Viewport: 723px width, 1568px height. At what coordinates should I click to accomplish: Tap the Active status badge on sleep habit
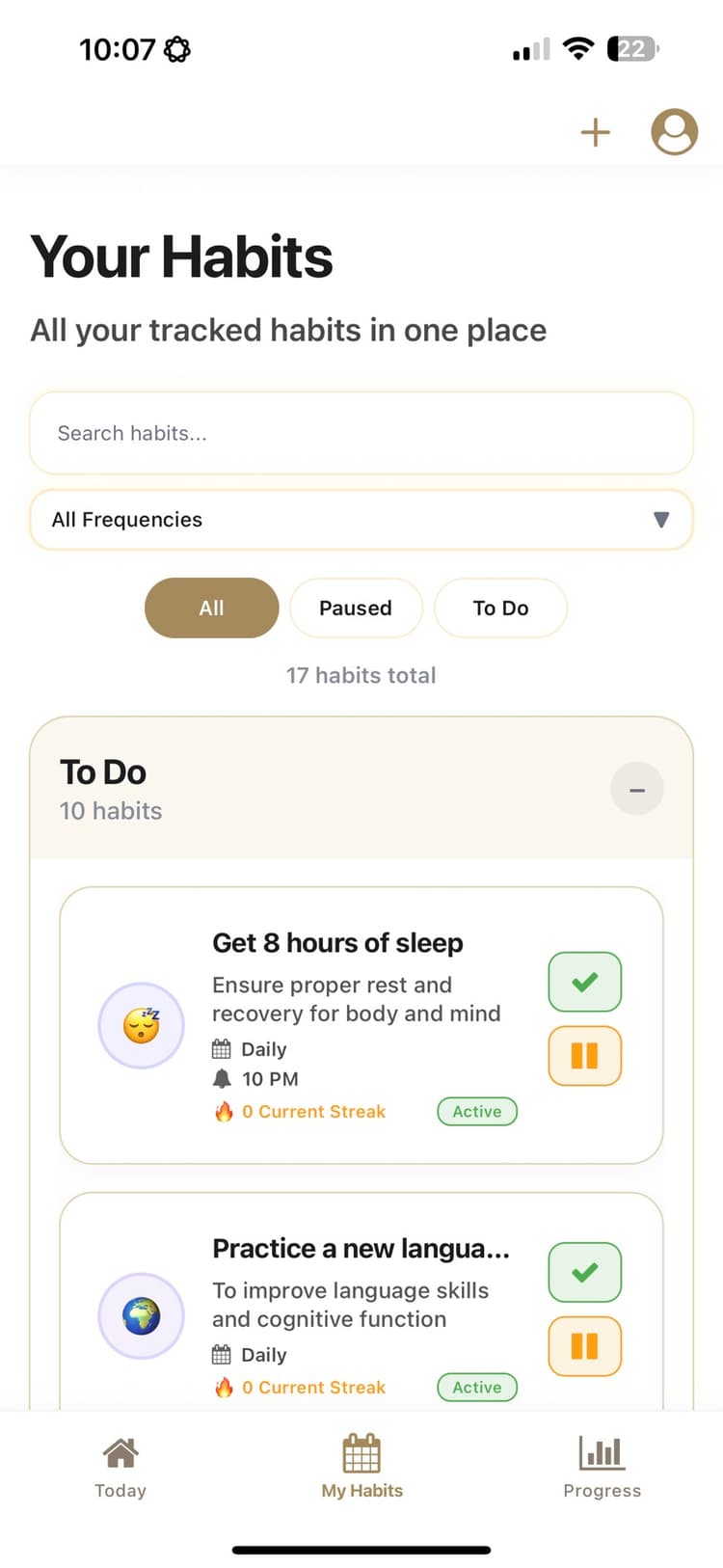coord(476,1111)
